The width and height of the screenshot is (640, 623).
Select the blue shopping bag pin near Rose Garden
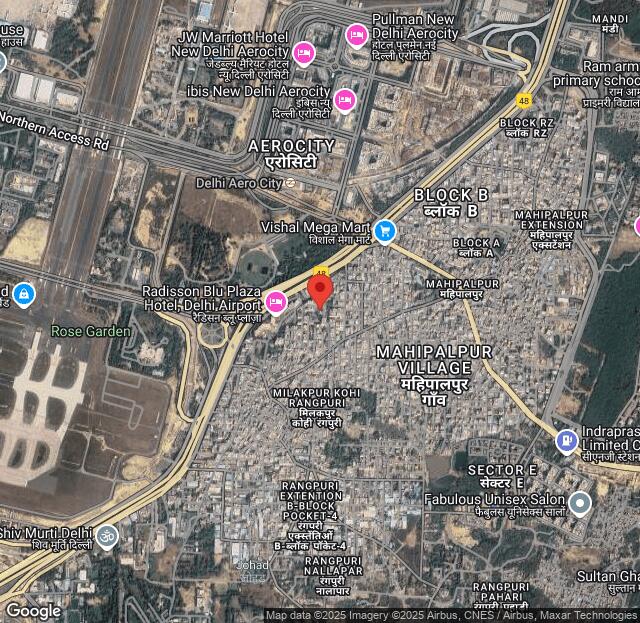24,295
